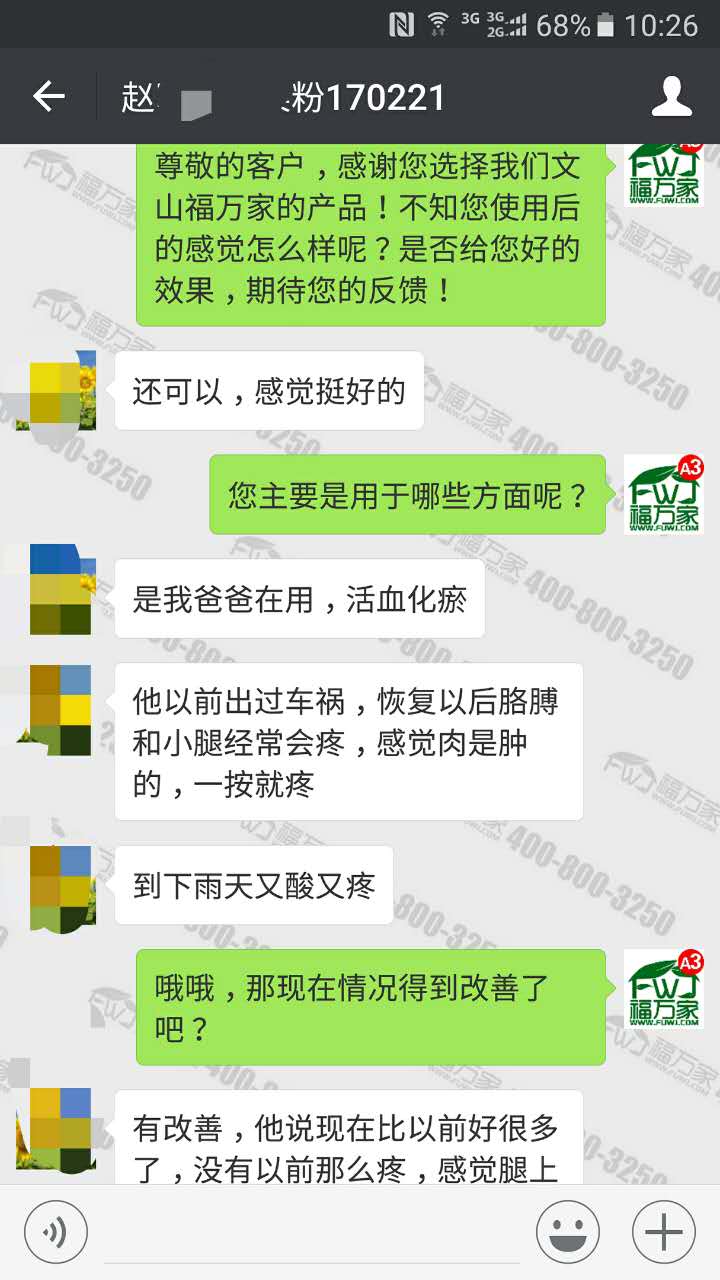The image size is (720, 1280).
Task: Open the customer avatar beside 还可以，感觉挺好的
Action: (x=56, y=391)
